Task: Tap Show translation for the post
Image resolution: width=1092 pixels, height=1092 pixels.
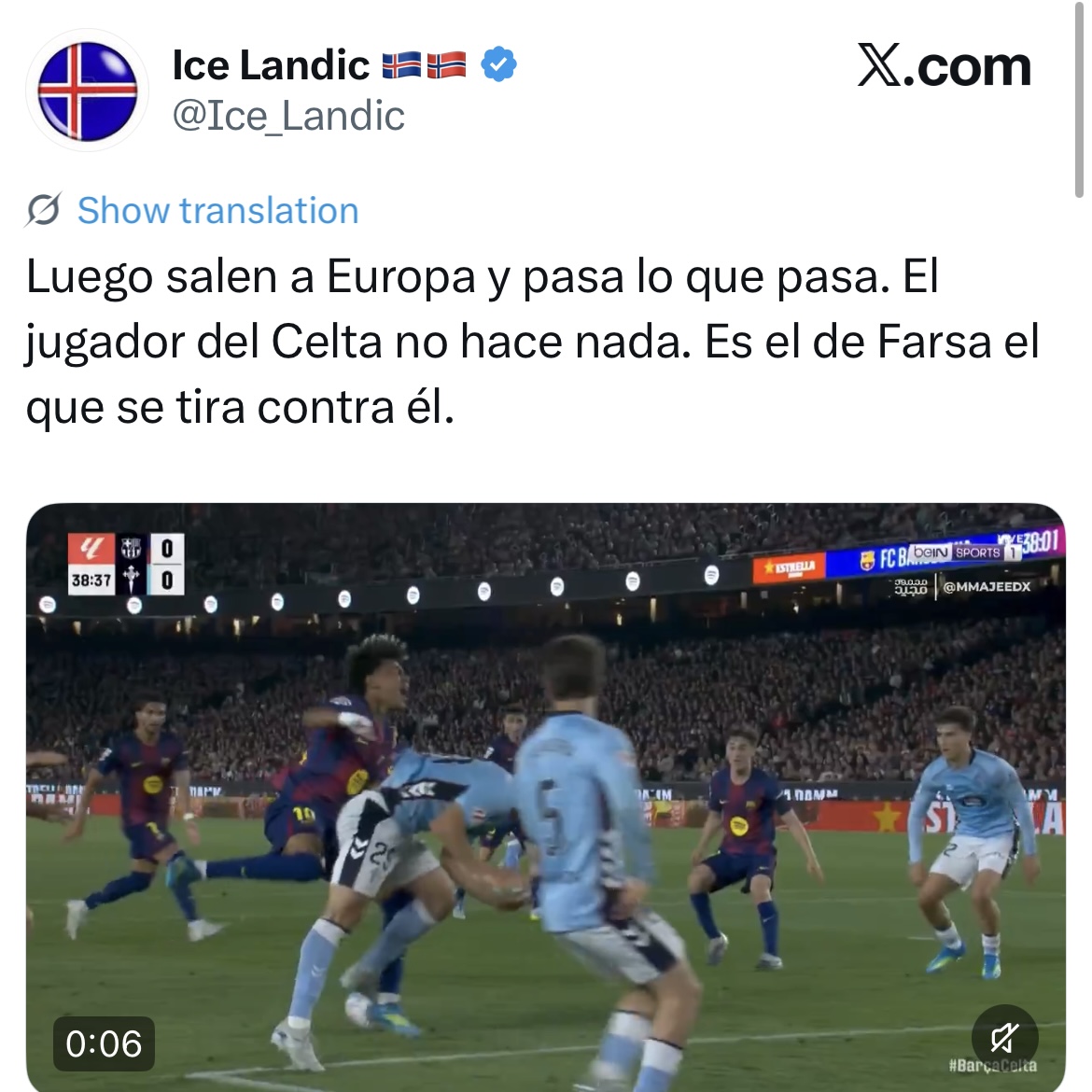Action: click(x=217, y=211)
